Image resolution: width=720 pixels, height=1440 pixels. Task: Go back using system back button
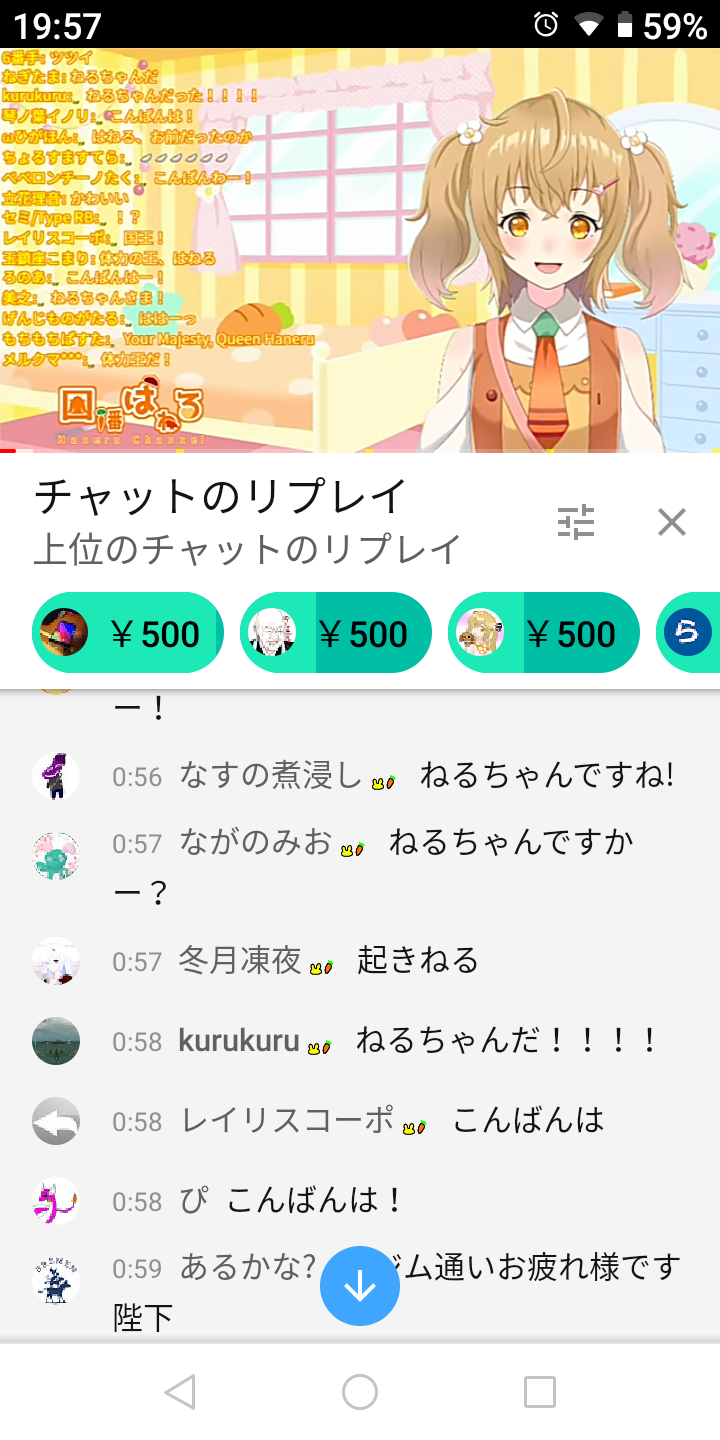(180, 1392)
